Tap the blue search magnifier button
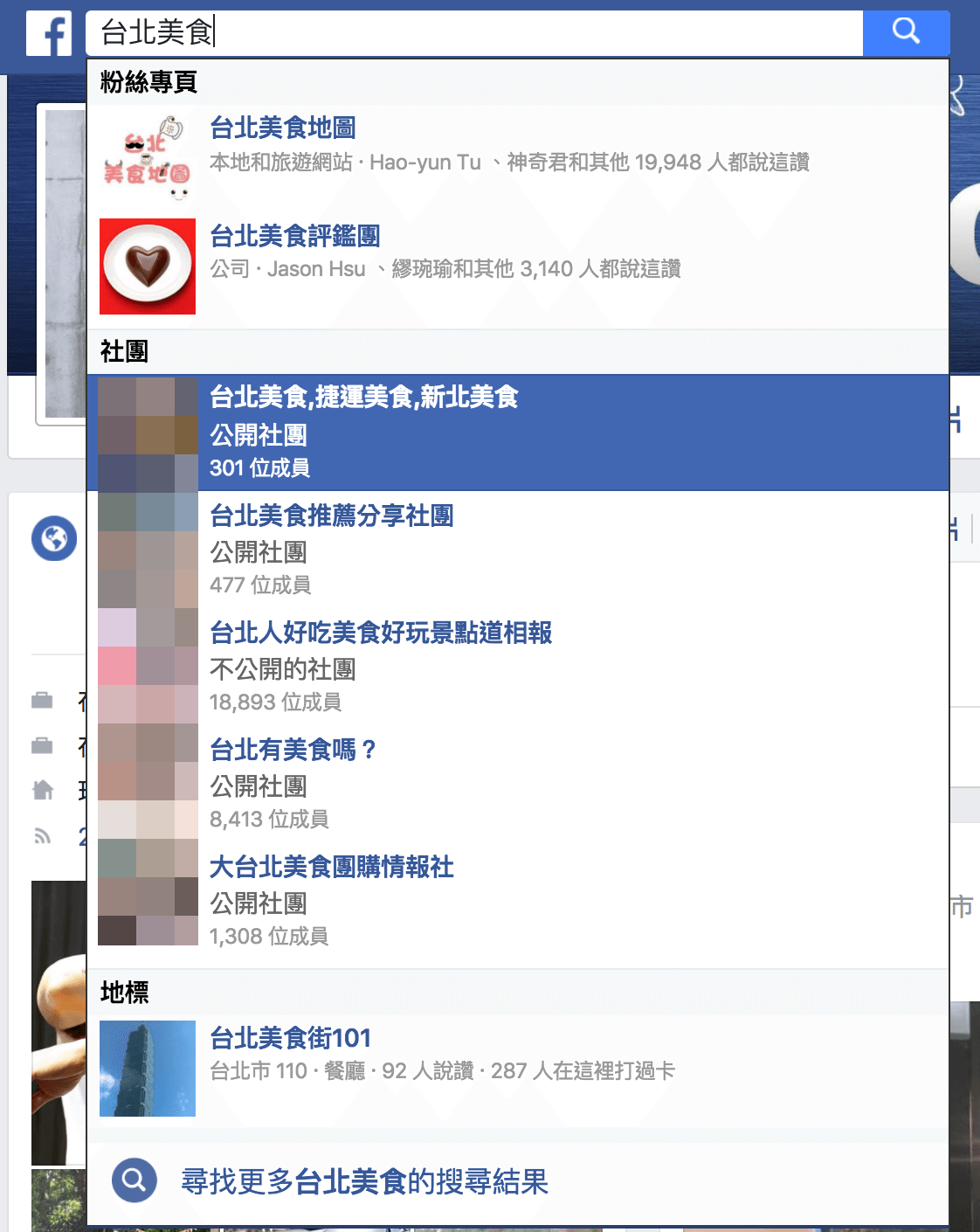 tap(906, 32)
